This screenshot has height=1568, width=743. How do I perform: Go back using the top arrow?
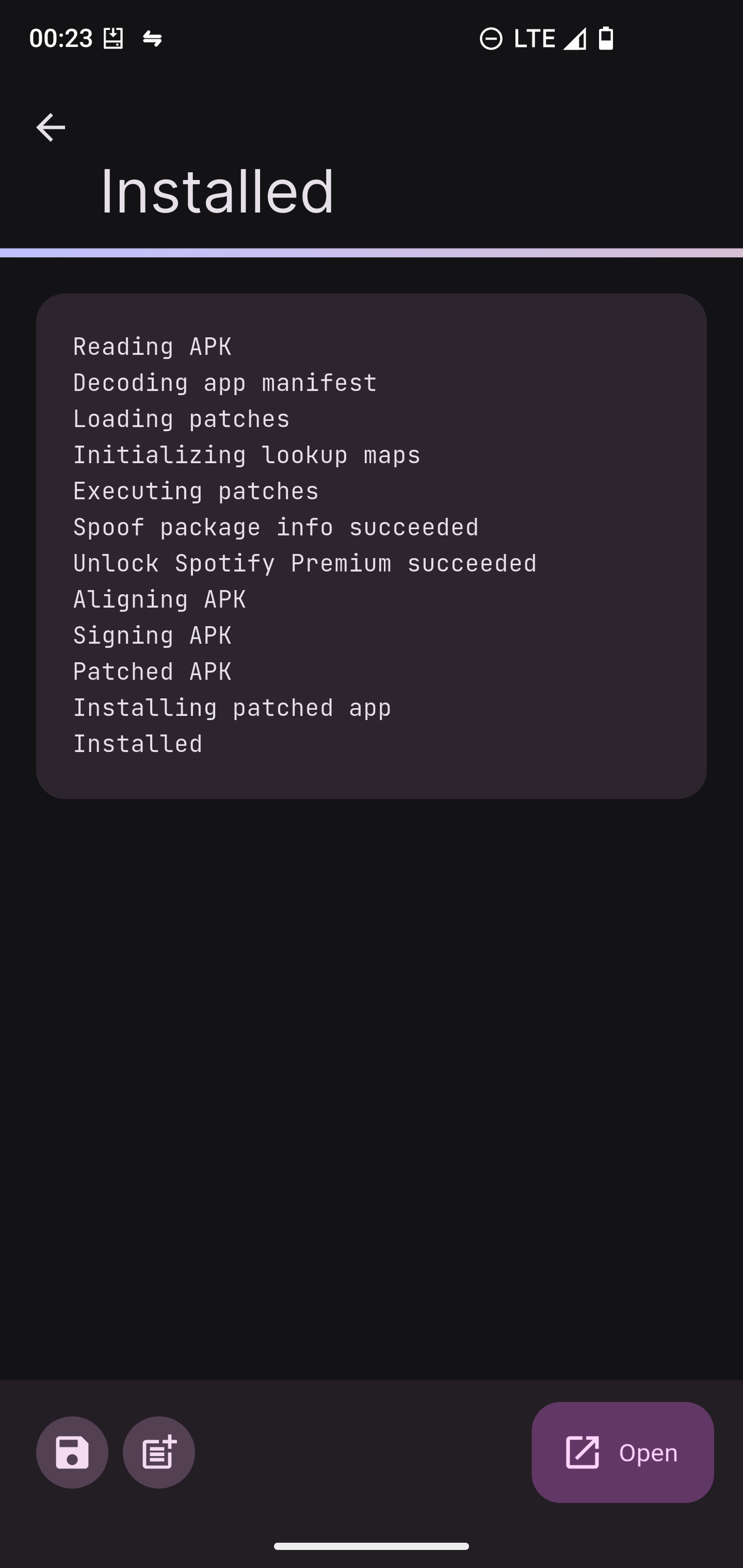pyautogui.click(x=51, y=127)
